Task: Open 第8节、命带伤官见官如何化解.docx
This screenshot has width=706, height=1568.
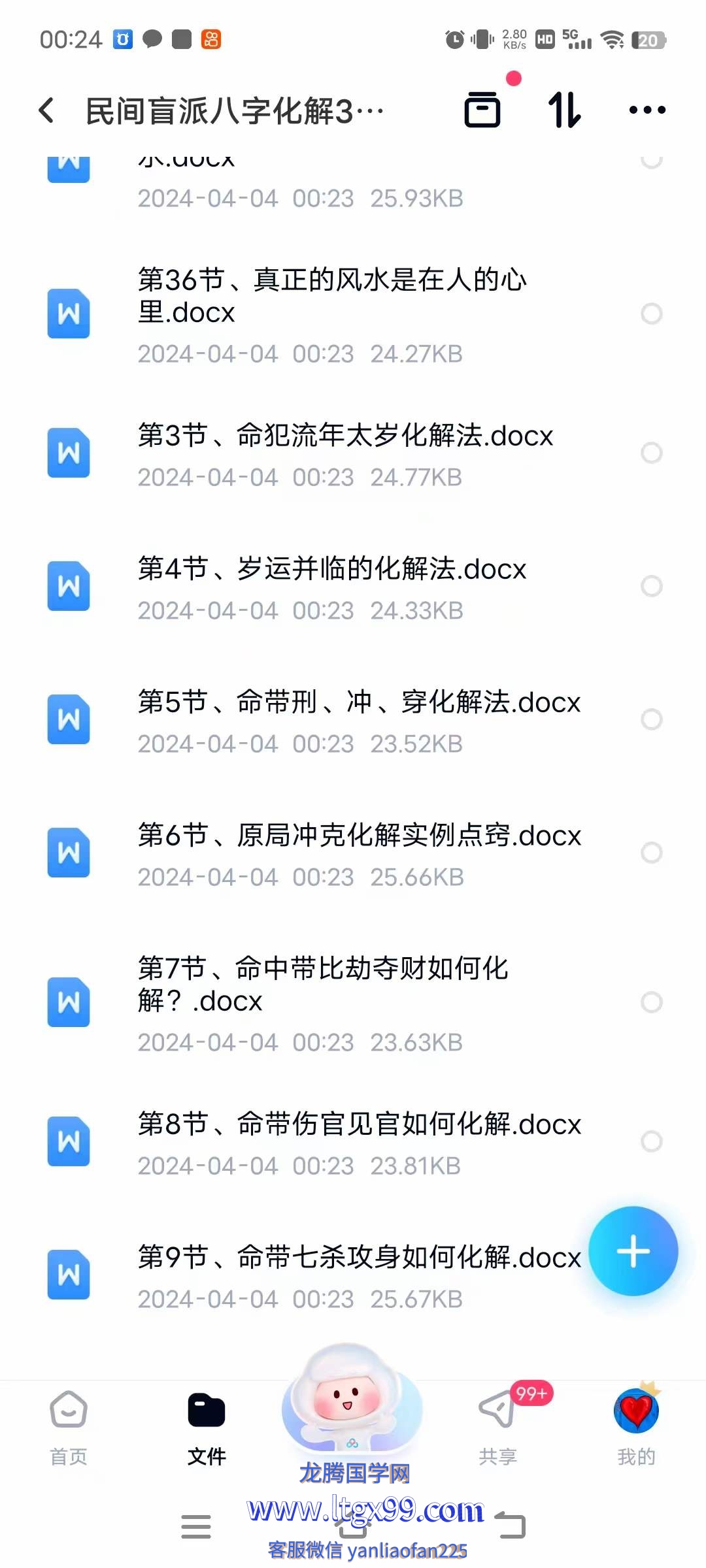Action: [x=359, y=1124]
